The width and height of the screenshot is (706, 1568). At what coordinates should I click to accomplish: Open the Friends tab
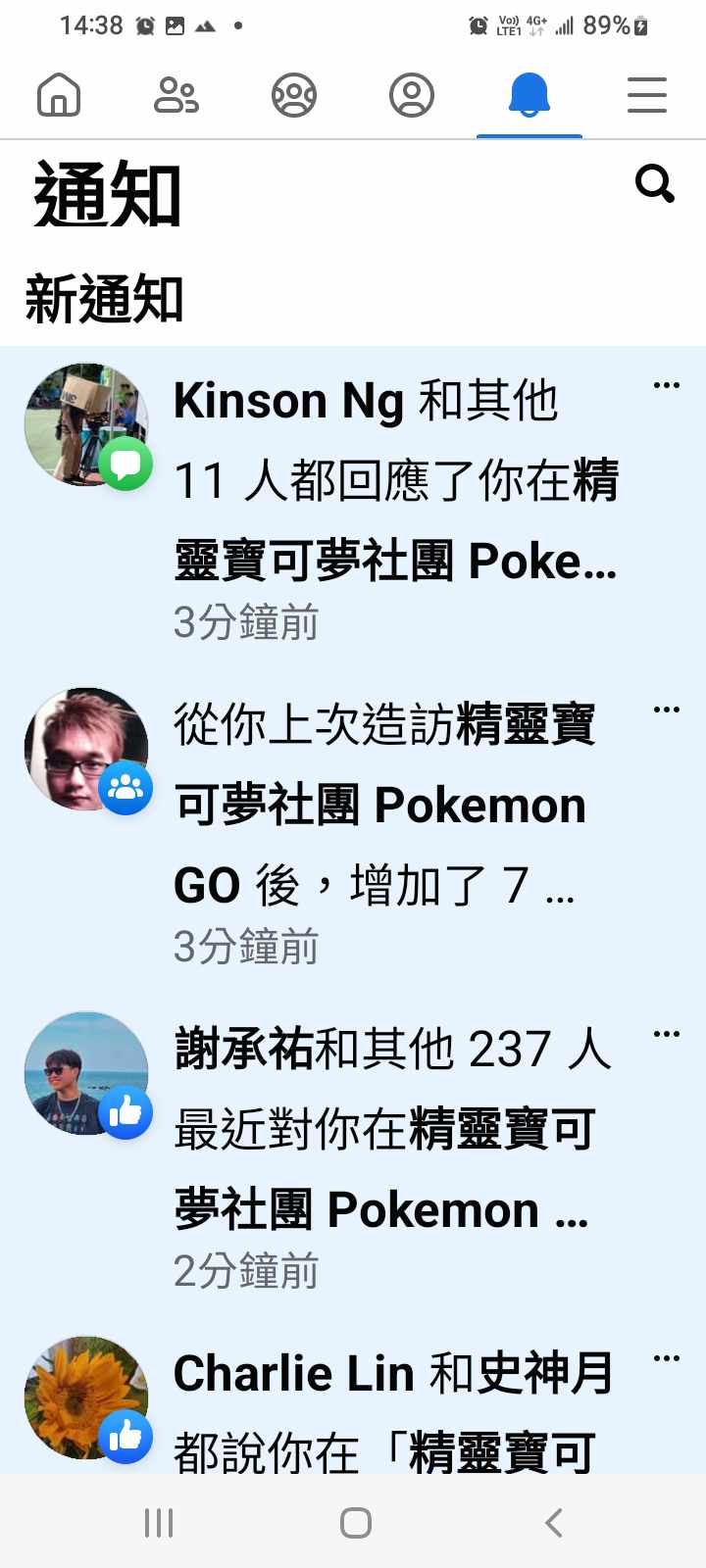pyautogui.click(x=176, y=96)
